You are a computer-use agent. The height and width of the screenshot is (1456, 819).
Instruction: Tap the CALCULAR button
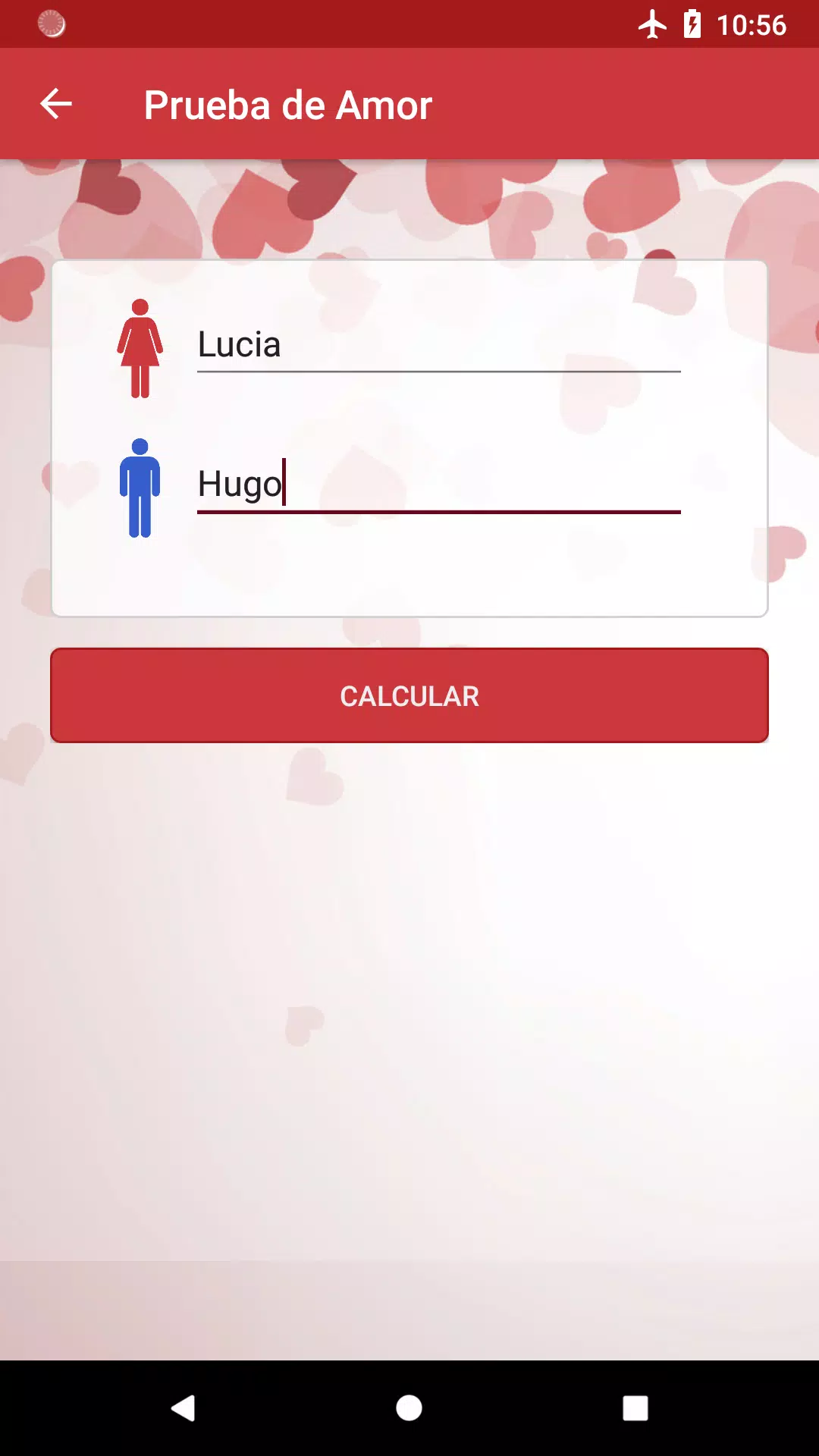tap(409, 695)
